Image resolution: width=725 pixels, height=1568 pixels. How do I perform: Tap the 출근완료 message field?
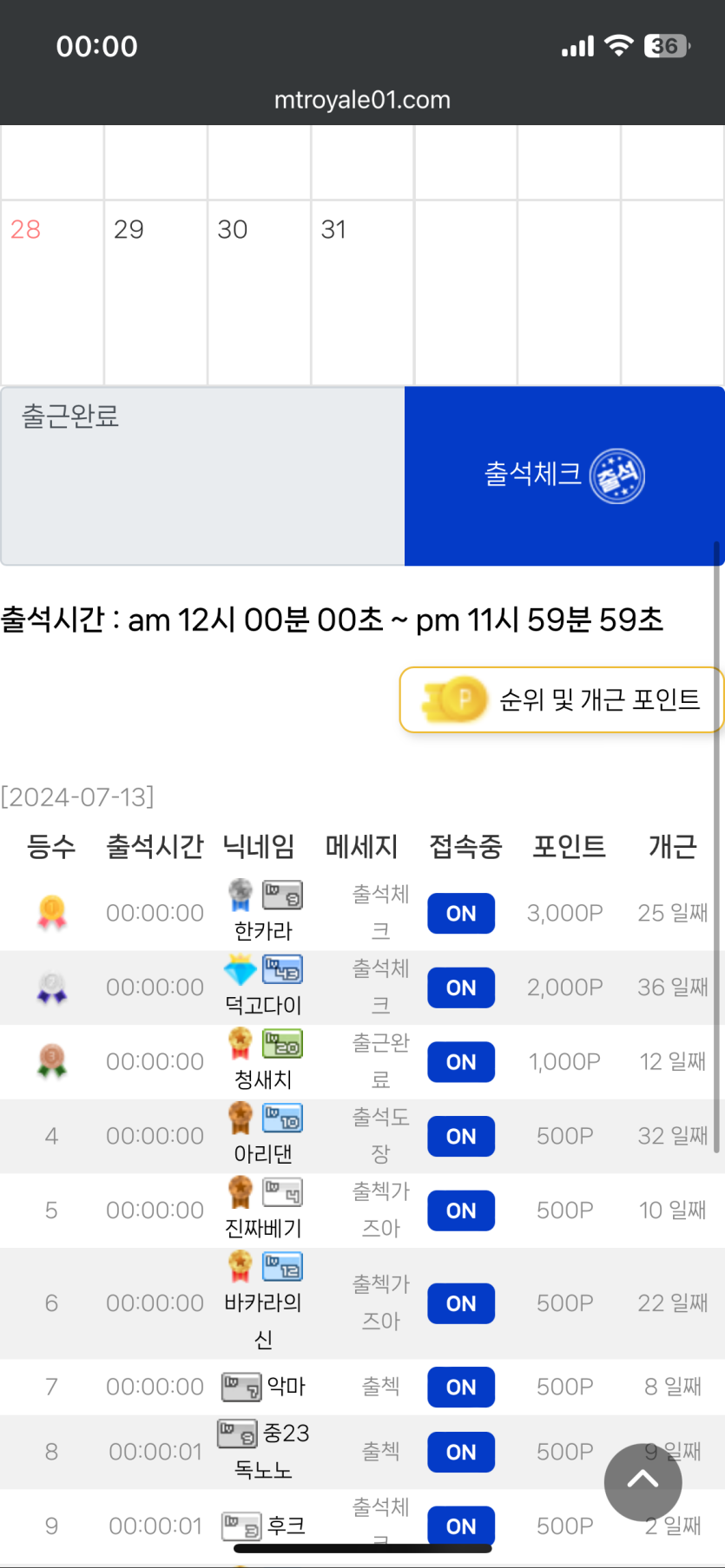pos(202,476)
